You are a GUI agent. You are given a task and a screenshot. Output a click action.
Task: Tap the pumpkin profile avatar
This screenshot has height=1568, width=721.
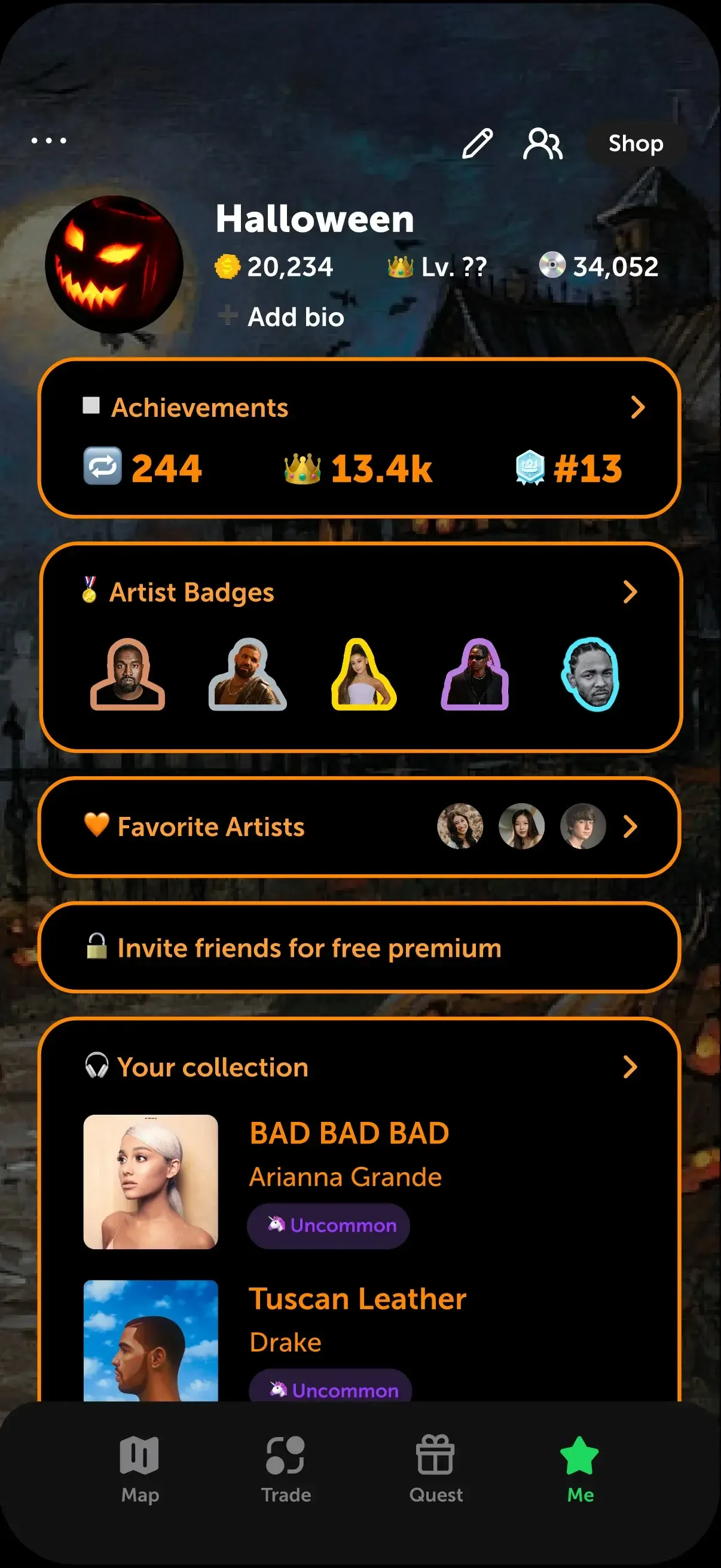(114, 264)
